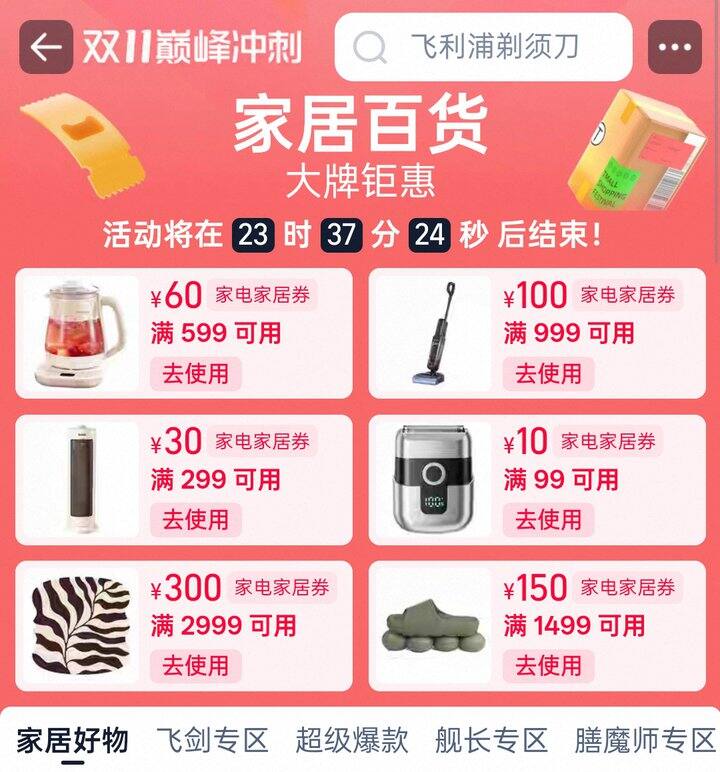The height and width of the screenshot is (772, 720).
Task: Go back using the arrow icon
Action: [46, 47]
